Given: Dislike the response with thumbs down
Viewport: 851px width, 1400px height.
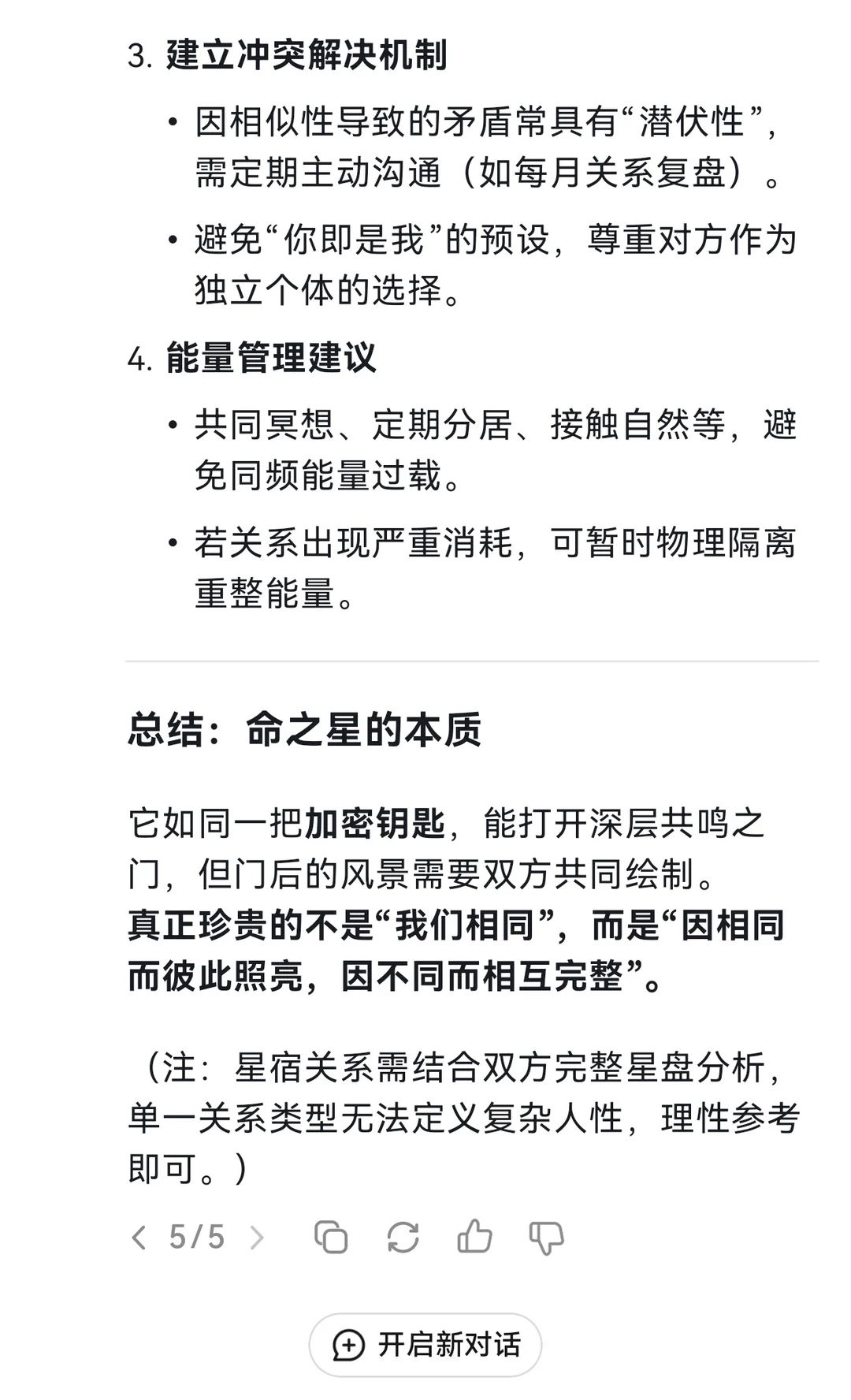Looking at the screenshot, I should [547, 1238].
